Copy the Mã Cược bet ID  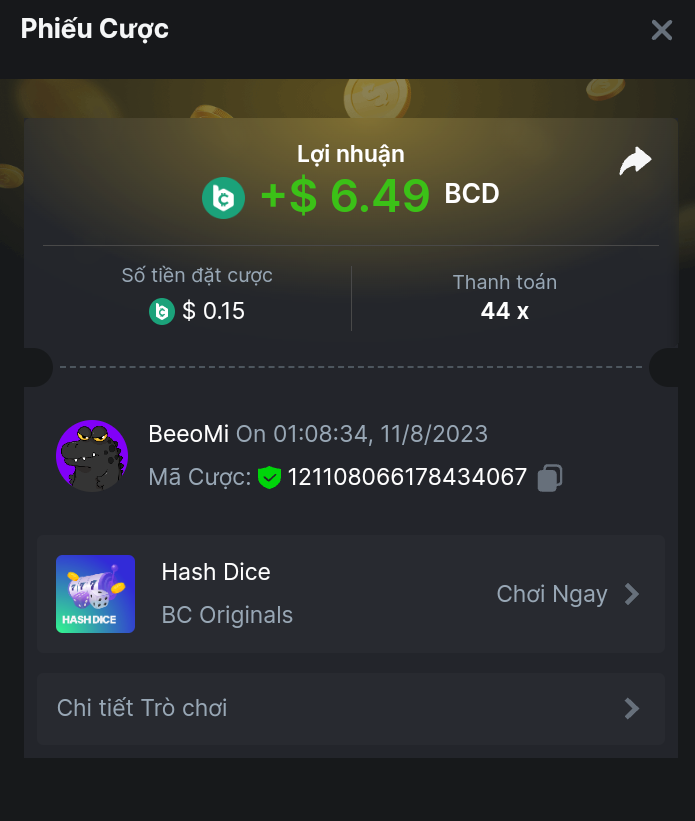549,478
